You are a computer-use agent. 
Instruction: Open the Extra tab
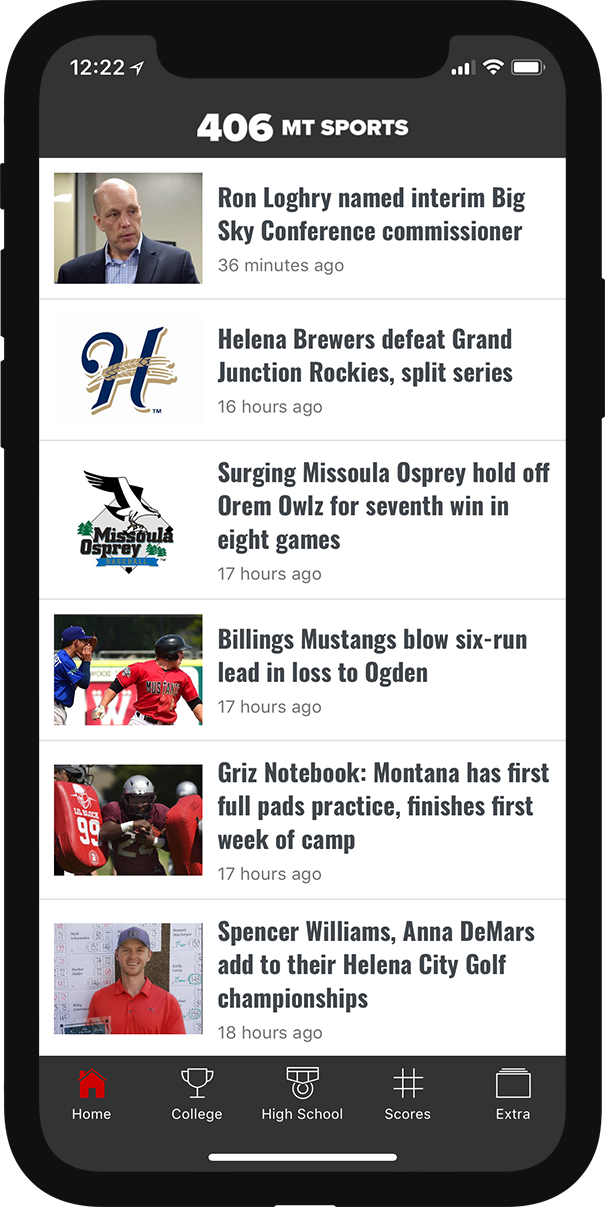pyautogui.click(x=513, y=1094)
